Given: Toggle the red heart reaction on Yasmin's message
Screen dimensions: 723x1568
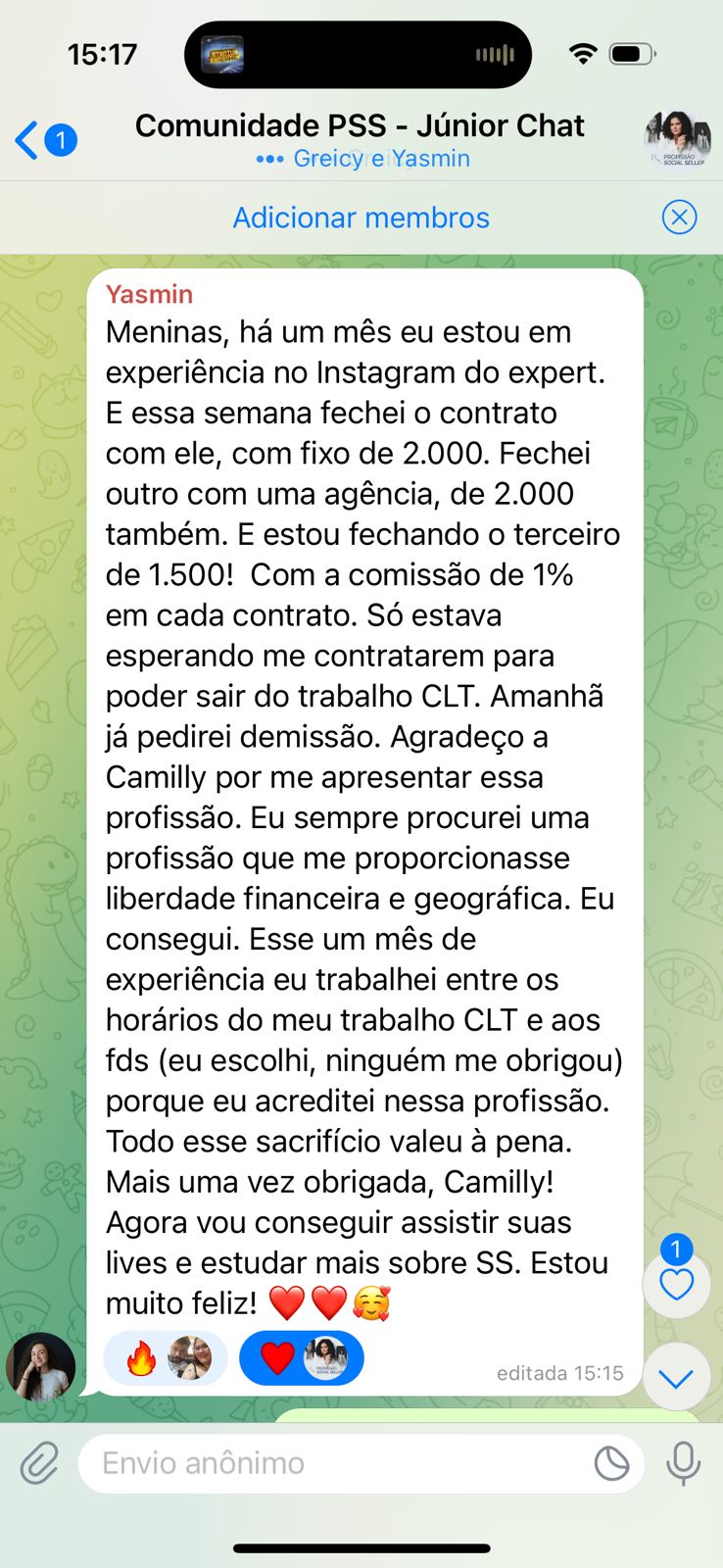Looking at the screenshot, I should click(301, 1358).
